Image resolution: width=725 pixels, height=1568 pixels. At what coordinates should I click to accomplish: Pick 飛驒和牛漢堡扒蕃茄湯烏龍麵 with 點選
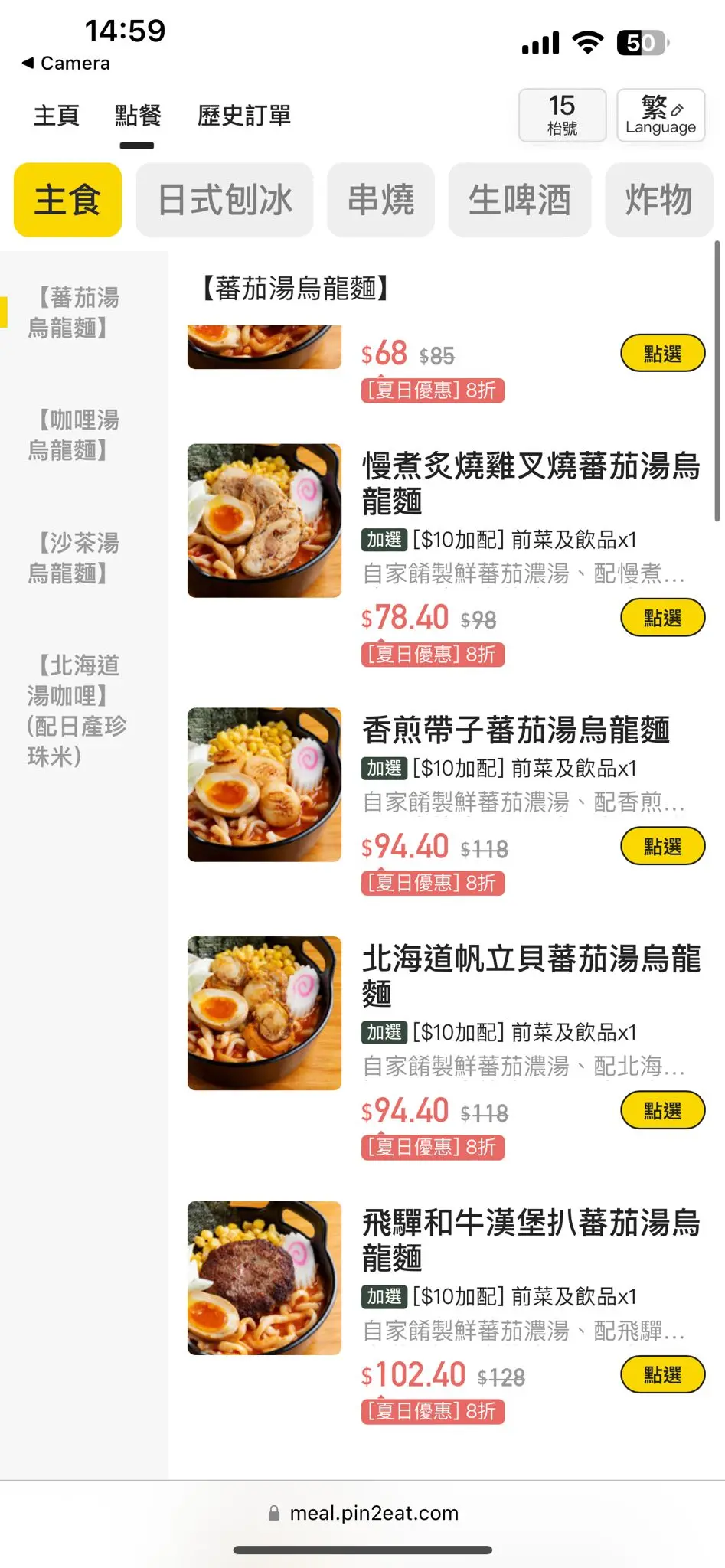[x=662, y=1374]
